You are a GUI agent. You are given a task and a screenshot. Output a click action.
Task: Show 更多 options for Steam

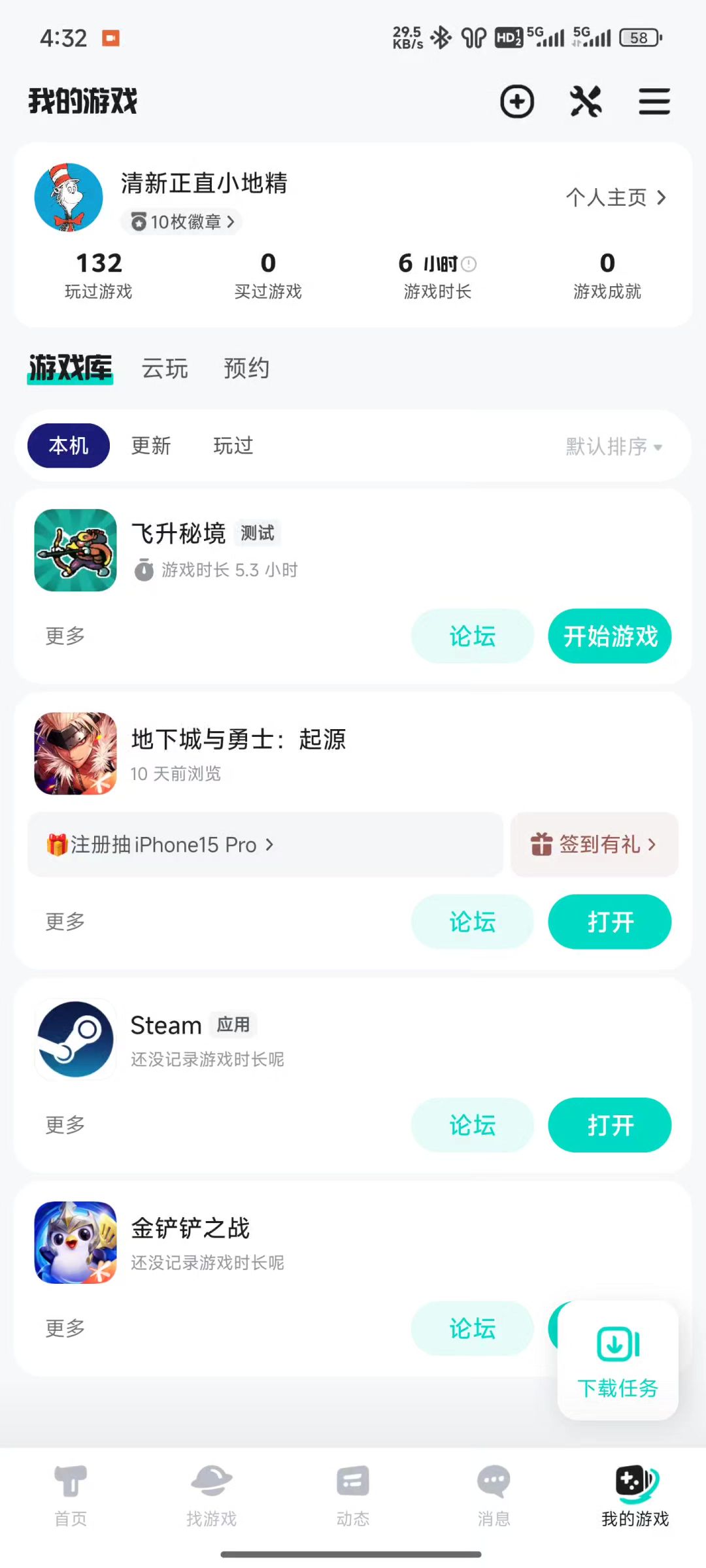pyautogui.click(x=65, y=1125)
